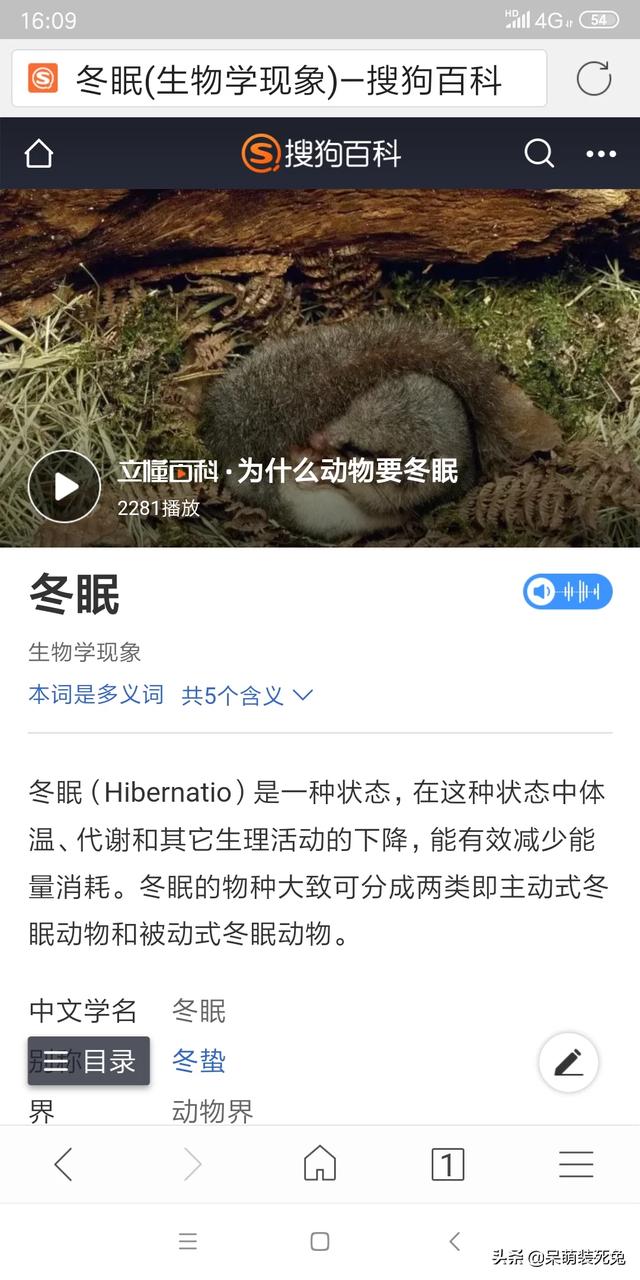Open the Sogou Baike home icon
This screenshot has width=640, height=1280.
click(39, 154)
